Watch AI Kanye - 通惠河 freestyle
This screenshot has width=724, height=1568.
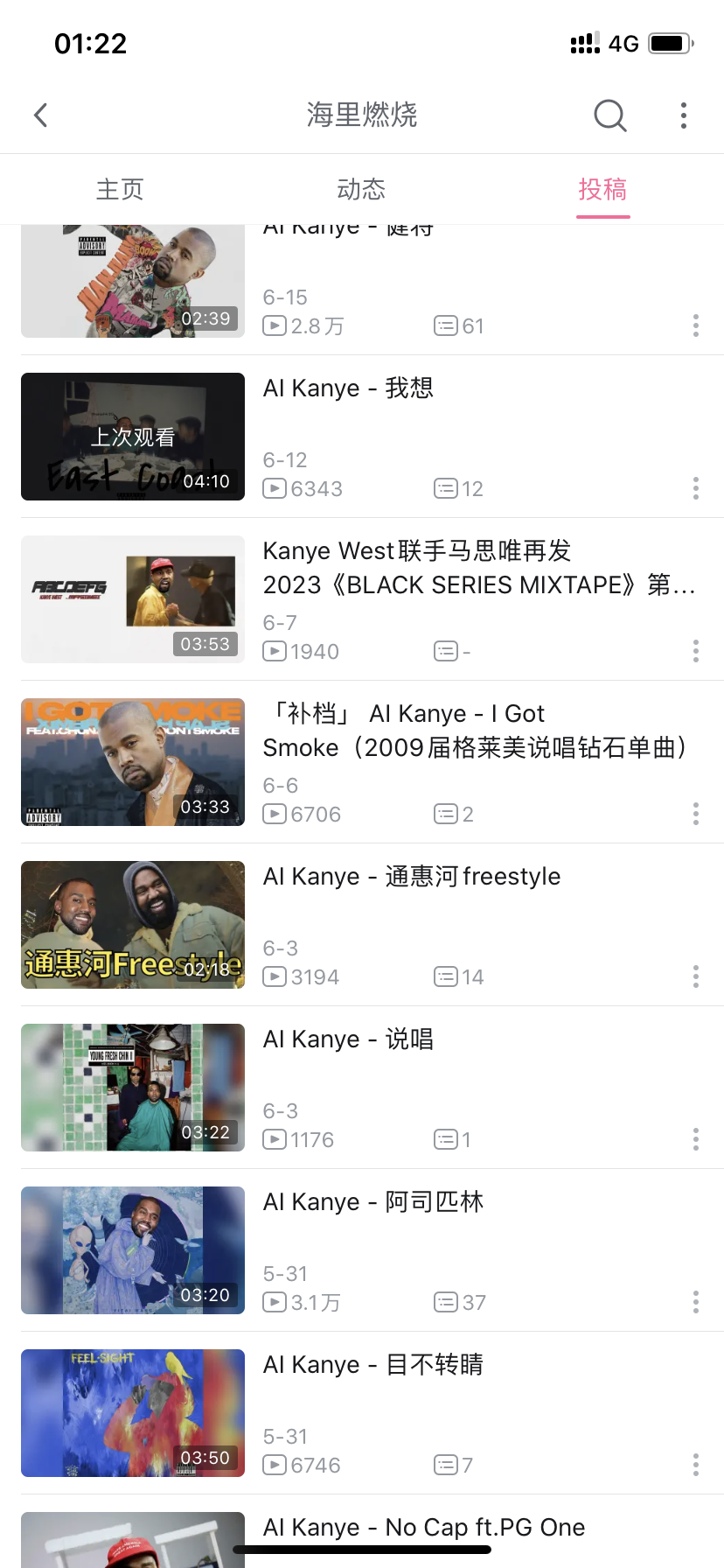click(x=362, y=925)
